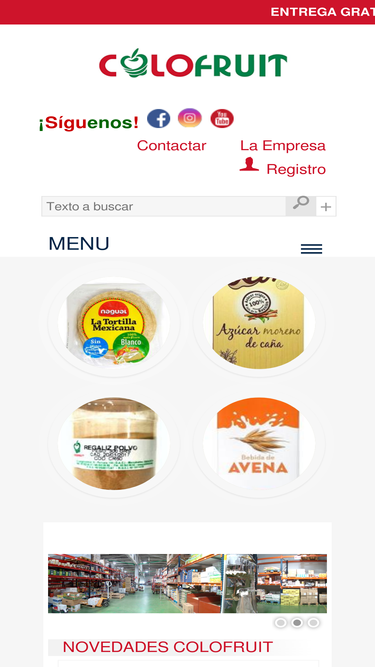The height and width of the screenshot is (667, 375).
Task: Jump to the third banner slide dot
Action: pos(313,623)
